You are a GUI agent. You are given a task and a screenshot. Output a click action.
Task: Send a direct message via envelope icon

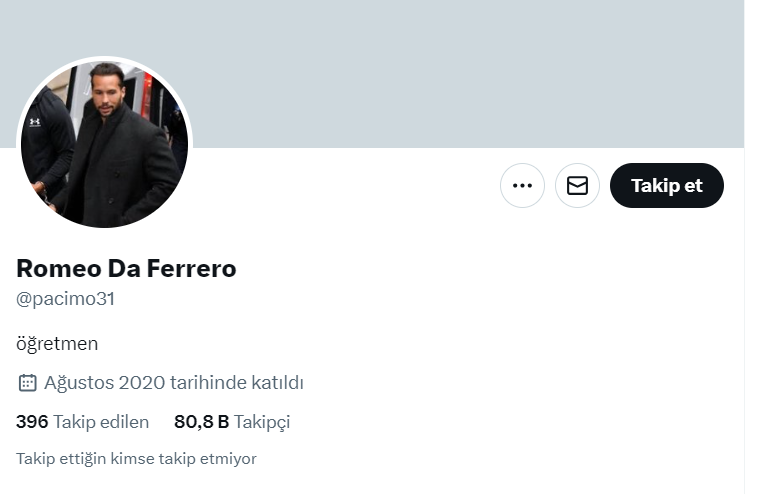pos(577,185)
